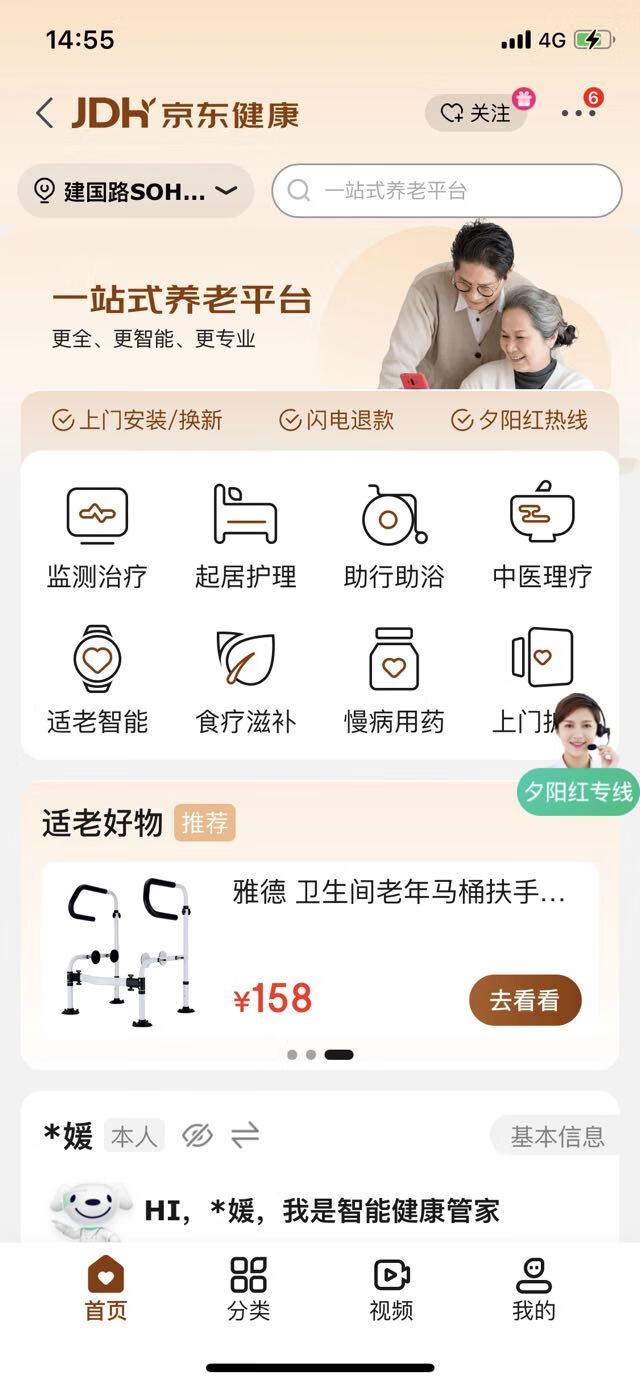The width and height of the screenshot is (640, 1386).
Task: Switch to the 我的 tab
Action: pyautogui.click(x=533, y=1289)
